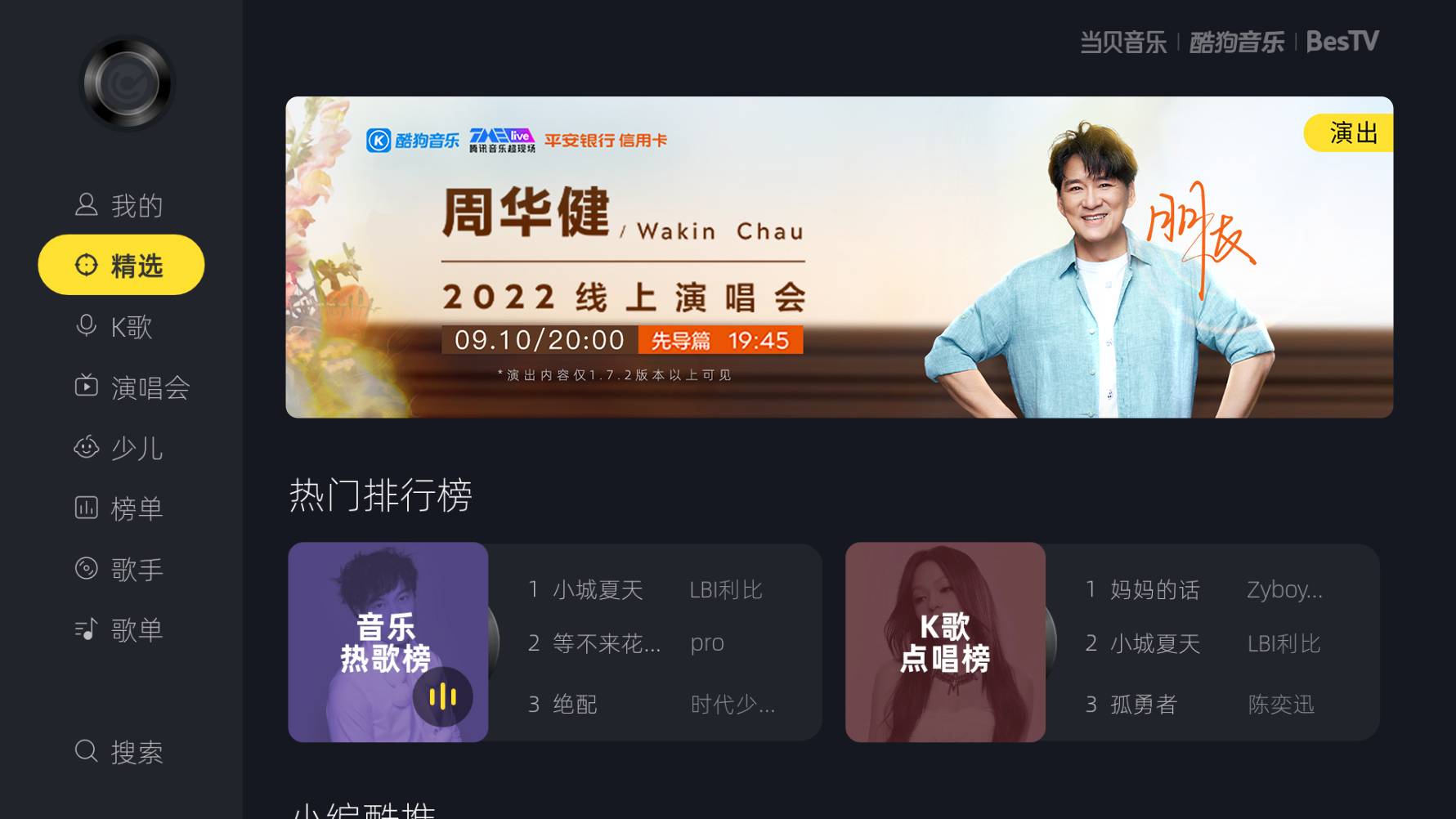Select the 精选 tab
The image size is (1456, 819).
pyautogui.click(x=121, y=265)
